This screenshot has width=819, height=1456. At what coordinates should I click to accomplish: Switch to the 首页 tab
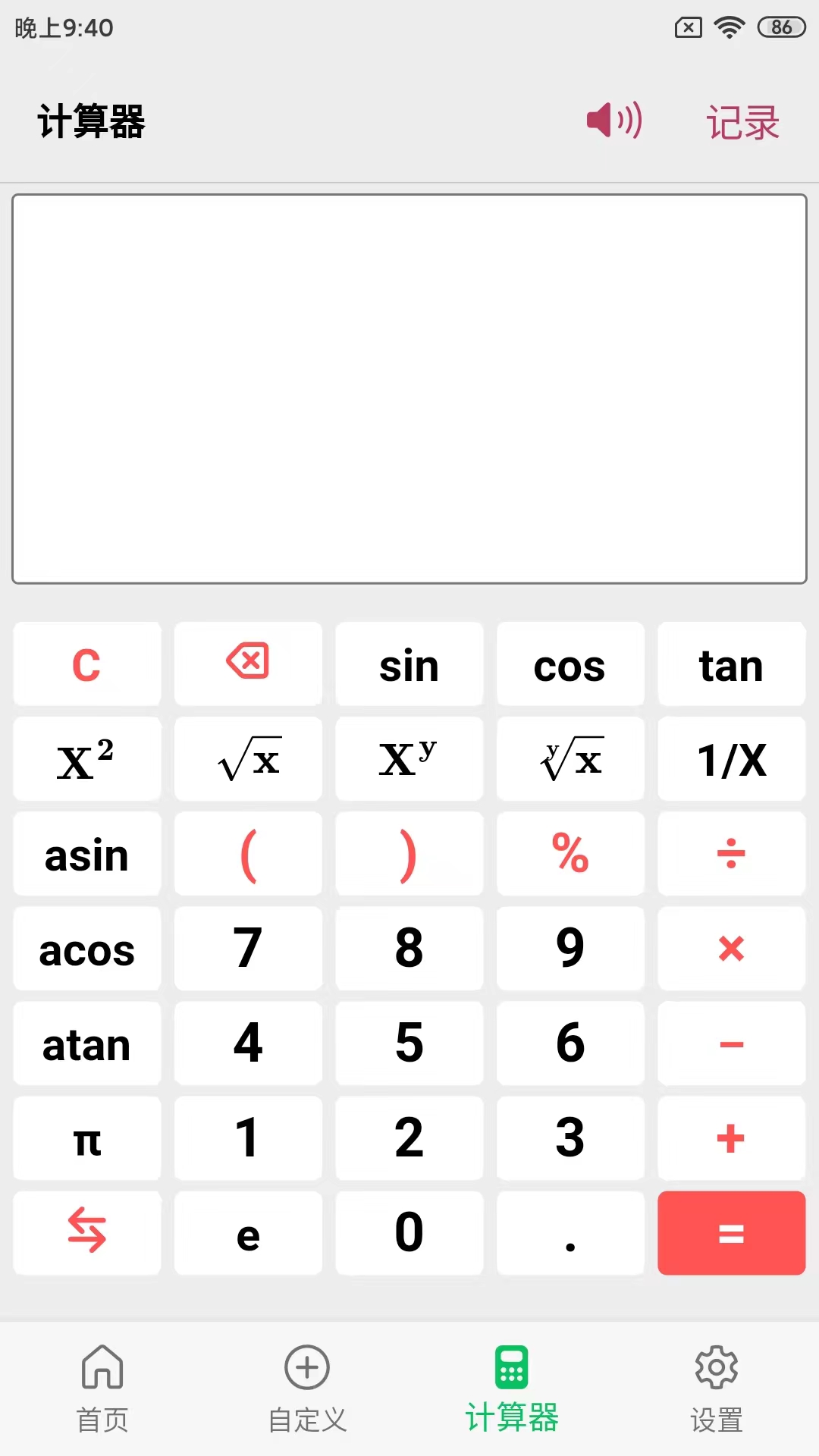coord(102,1389)
